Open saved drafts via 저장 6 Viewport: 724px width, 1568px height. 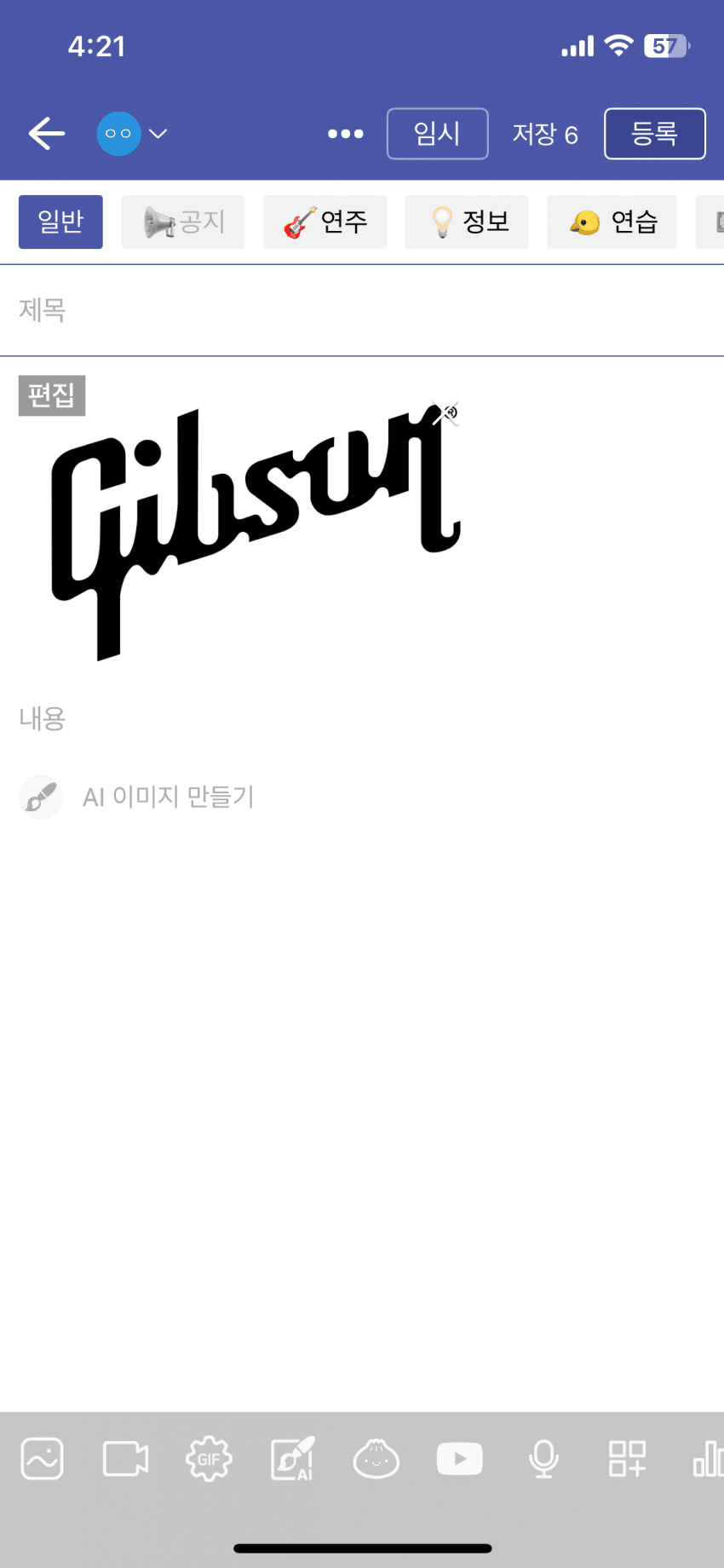[x=545, y=134]
